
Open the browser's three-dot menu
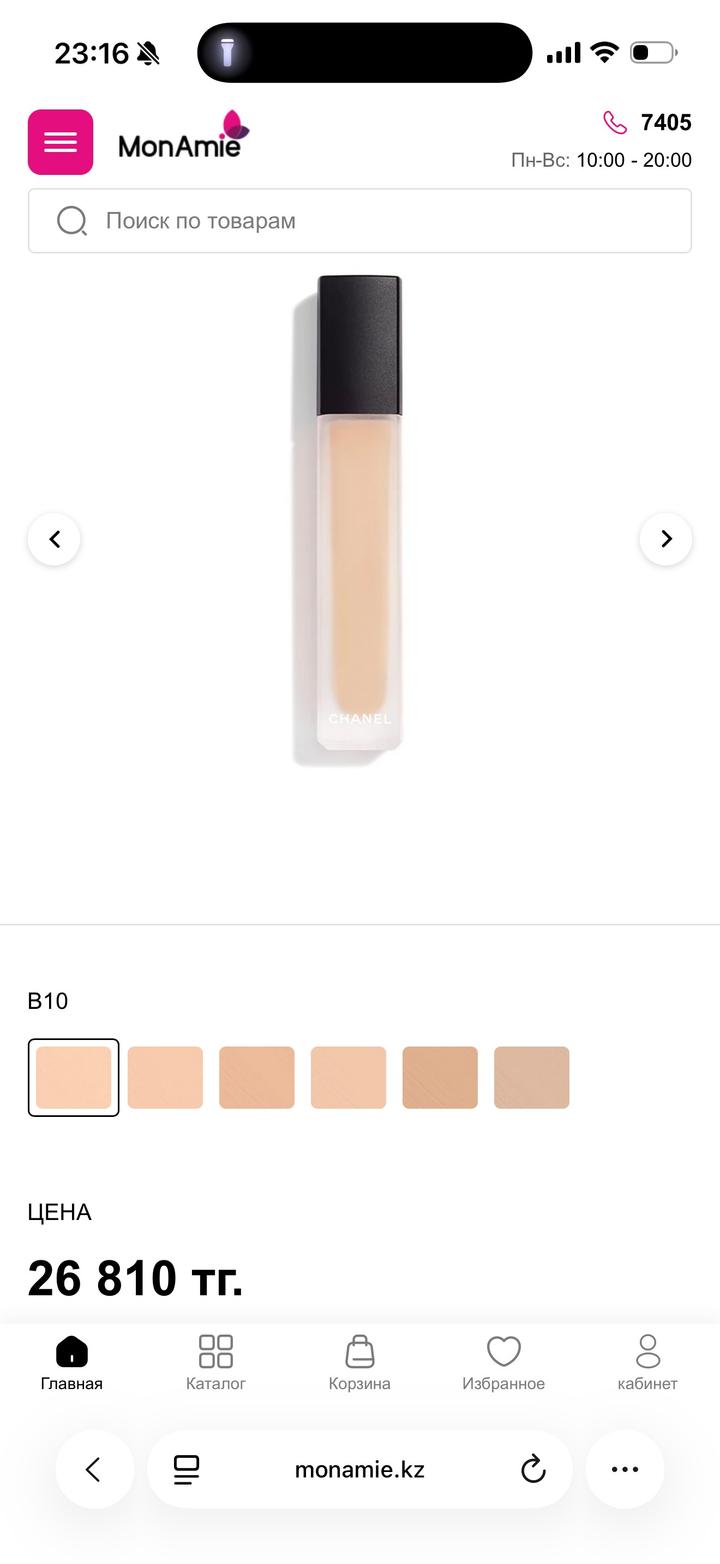coord(625,1469)
